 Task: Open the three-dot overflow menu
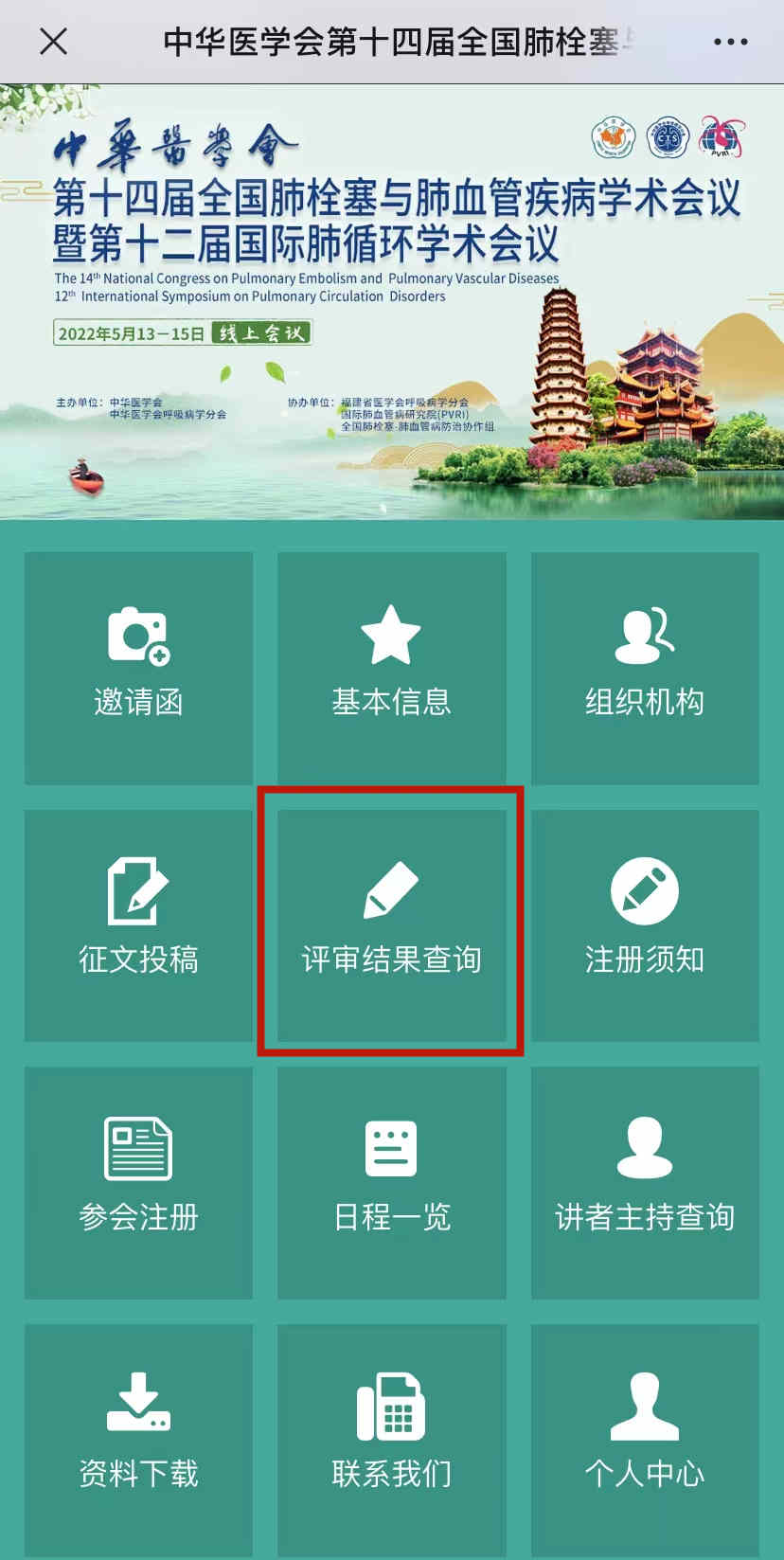click(730, 42)
